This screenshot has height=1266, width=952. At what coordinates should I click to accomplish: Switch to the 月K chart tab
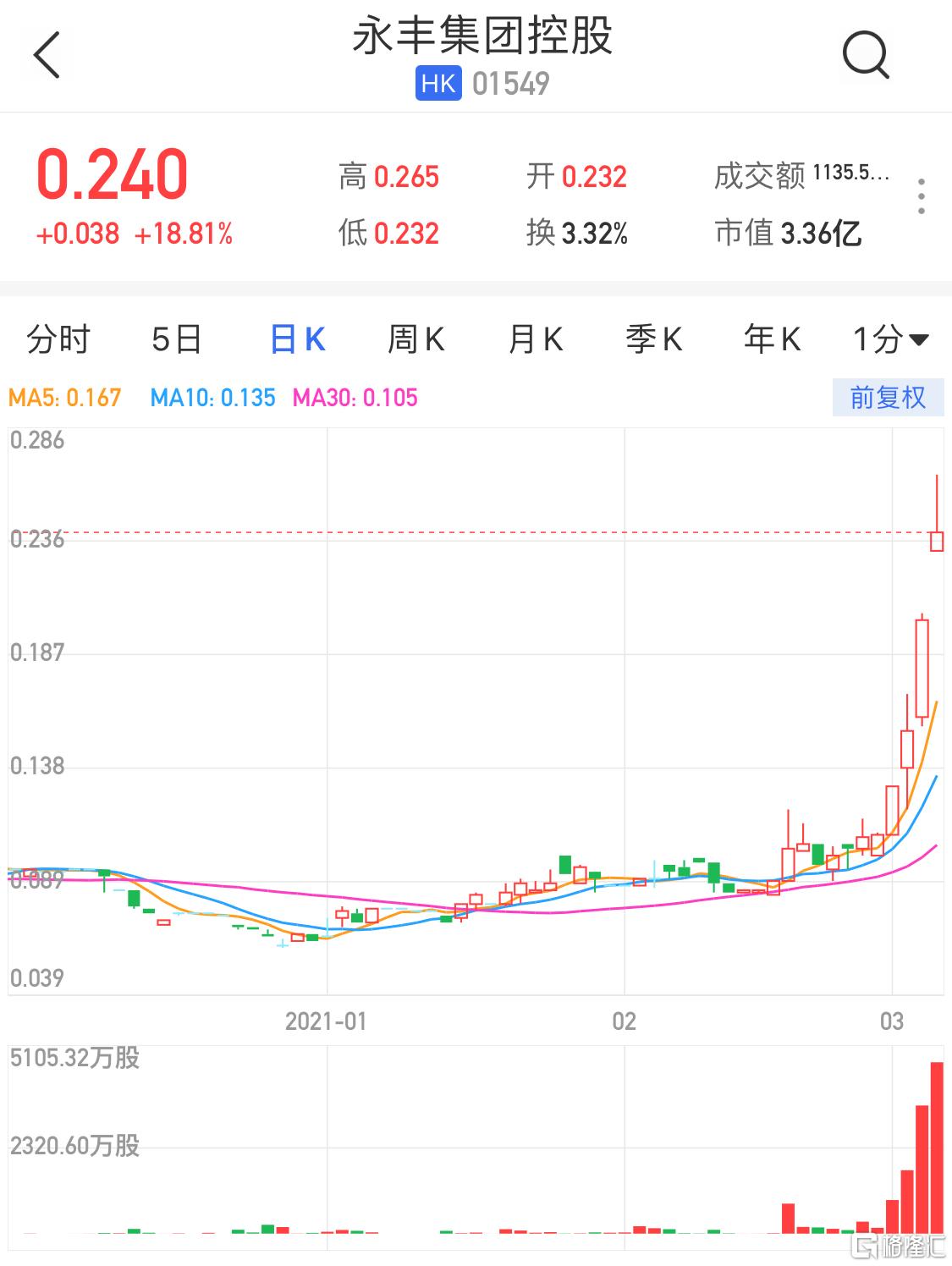(x=535, y=340)
